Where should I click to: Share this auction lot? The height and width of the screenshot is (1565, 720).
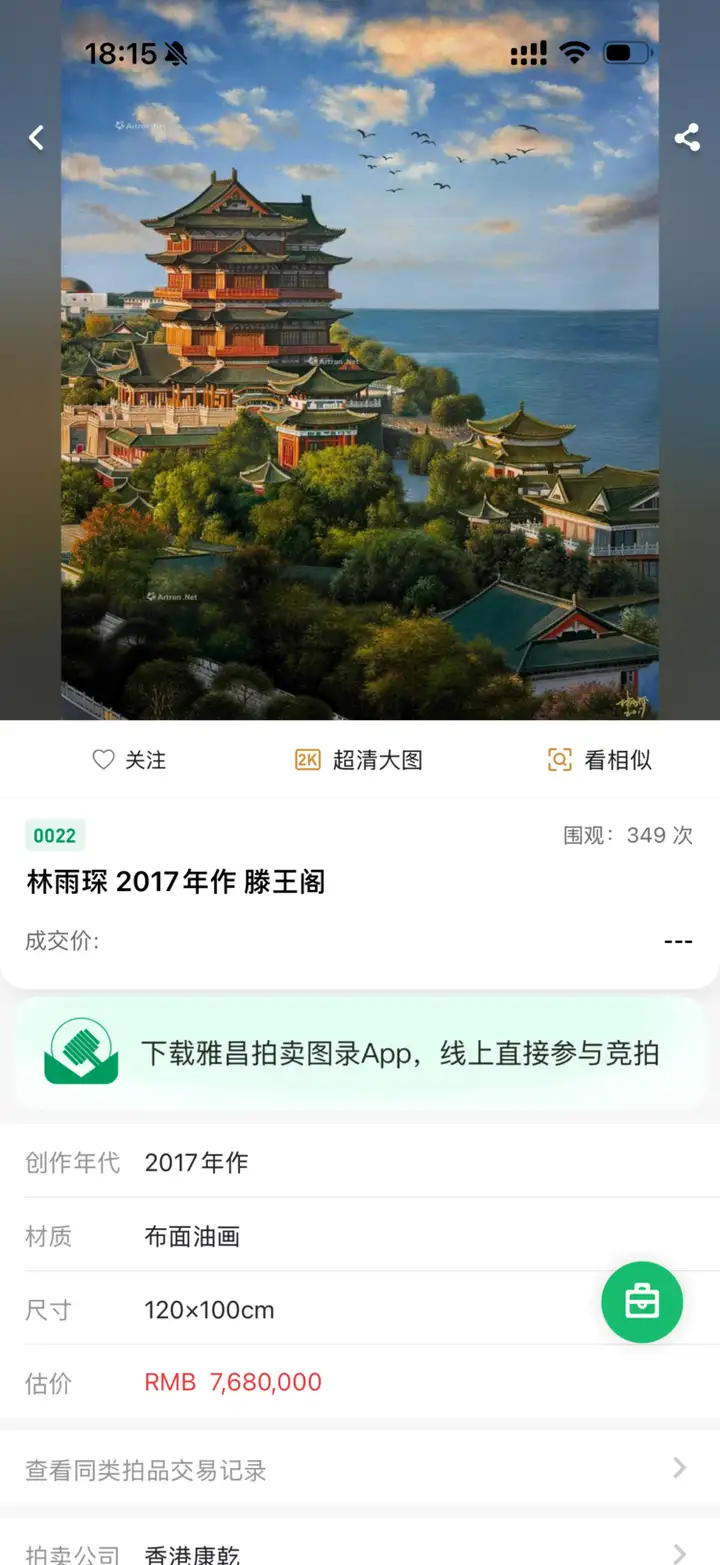(687, 138)
